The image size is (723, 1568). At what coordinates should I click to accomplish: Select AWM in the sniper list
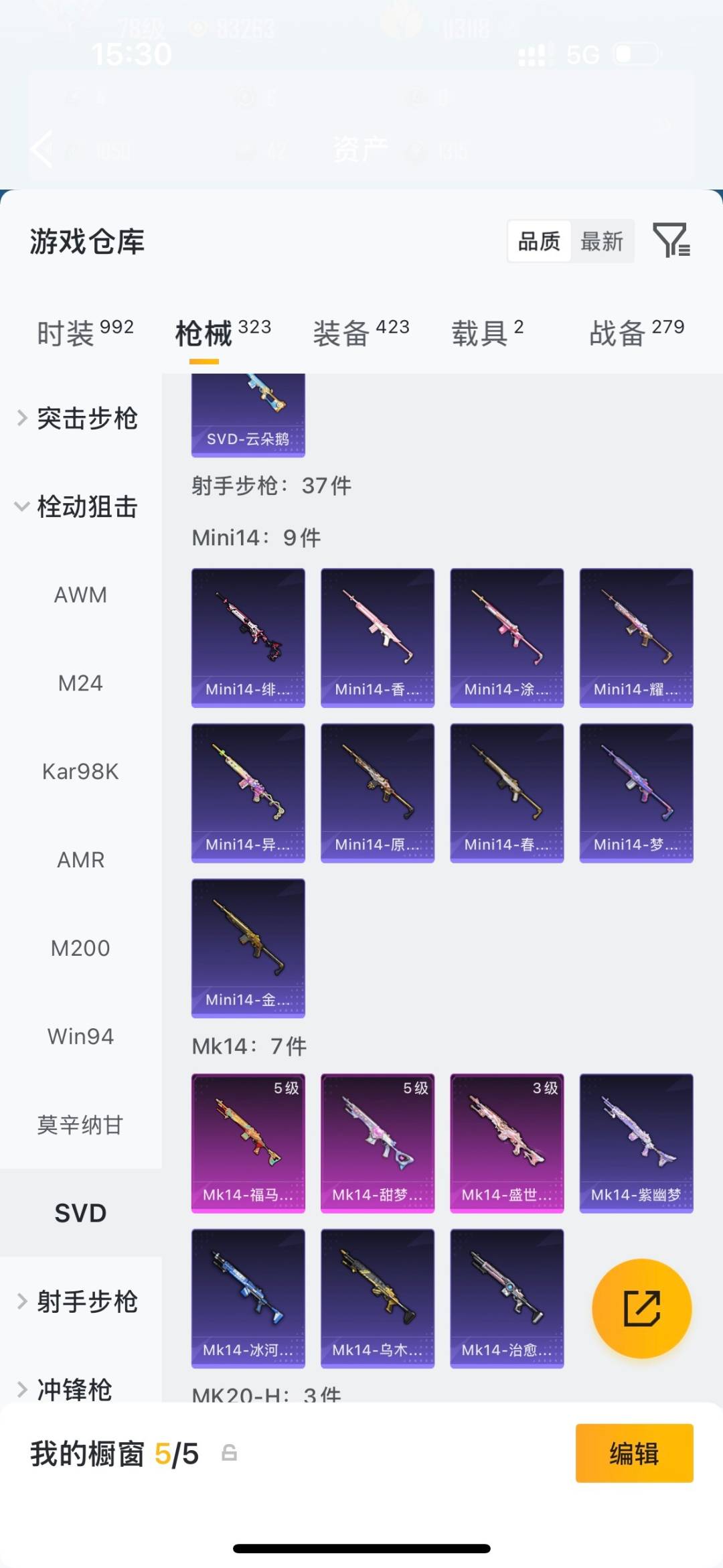click(x=80, y=595)
